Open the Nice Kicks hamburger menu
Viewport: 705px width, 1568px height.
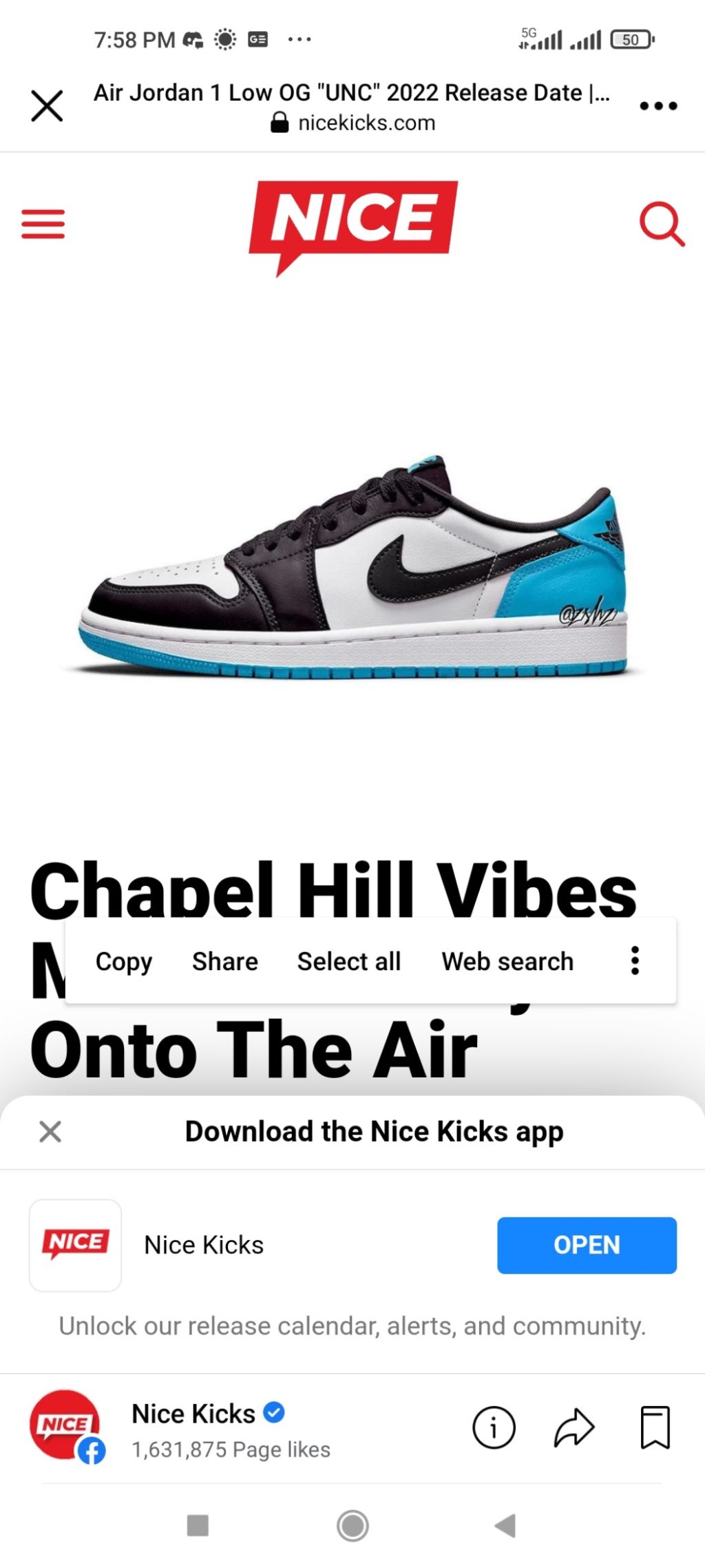coord(43,225)
